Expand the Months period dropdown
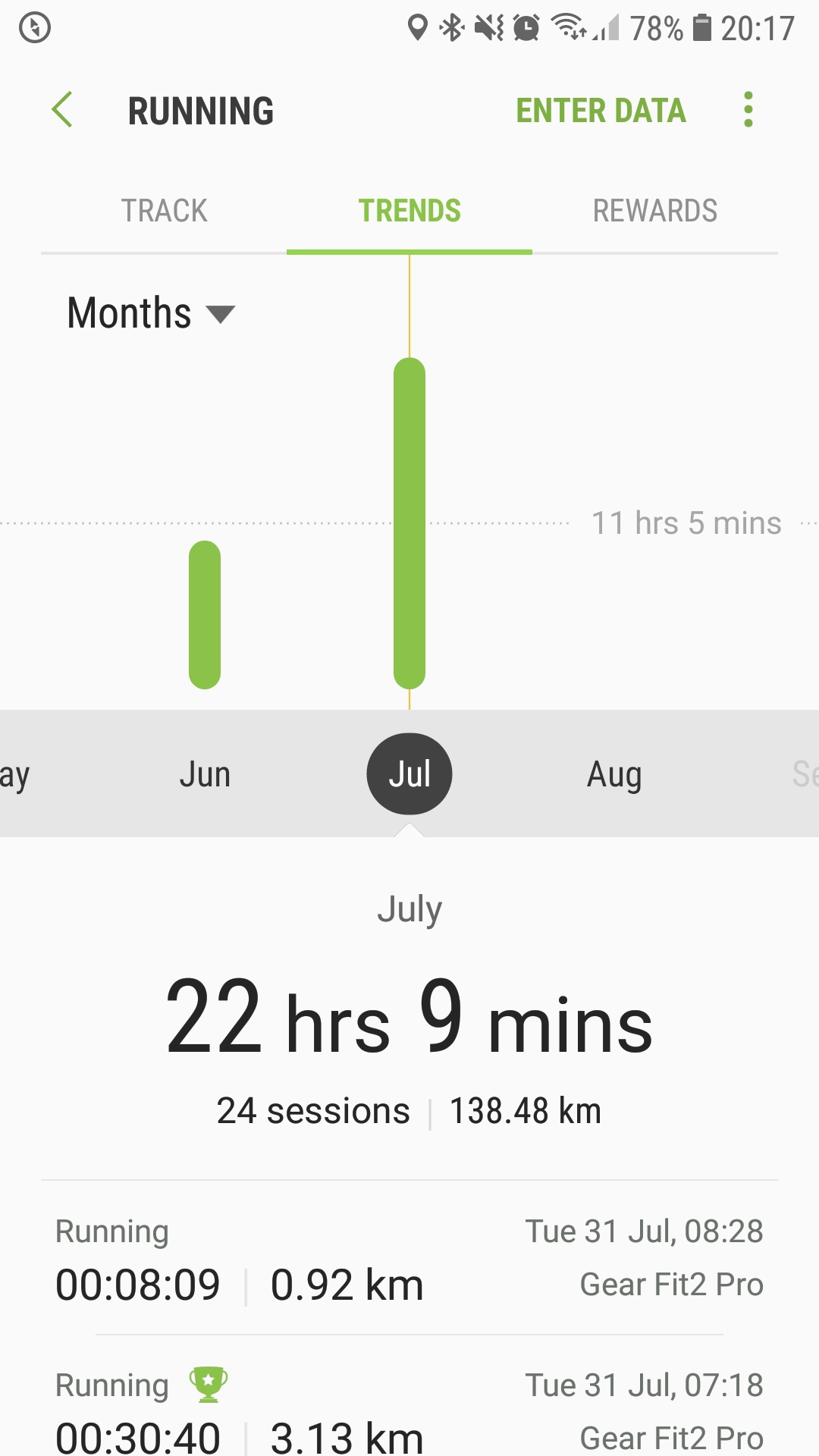 pyautogui.click(x=152, y=313)
